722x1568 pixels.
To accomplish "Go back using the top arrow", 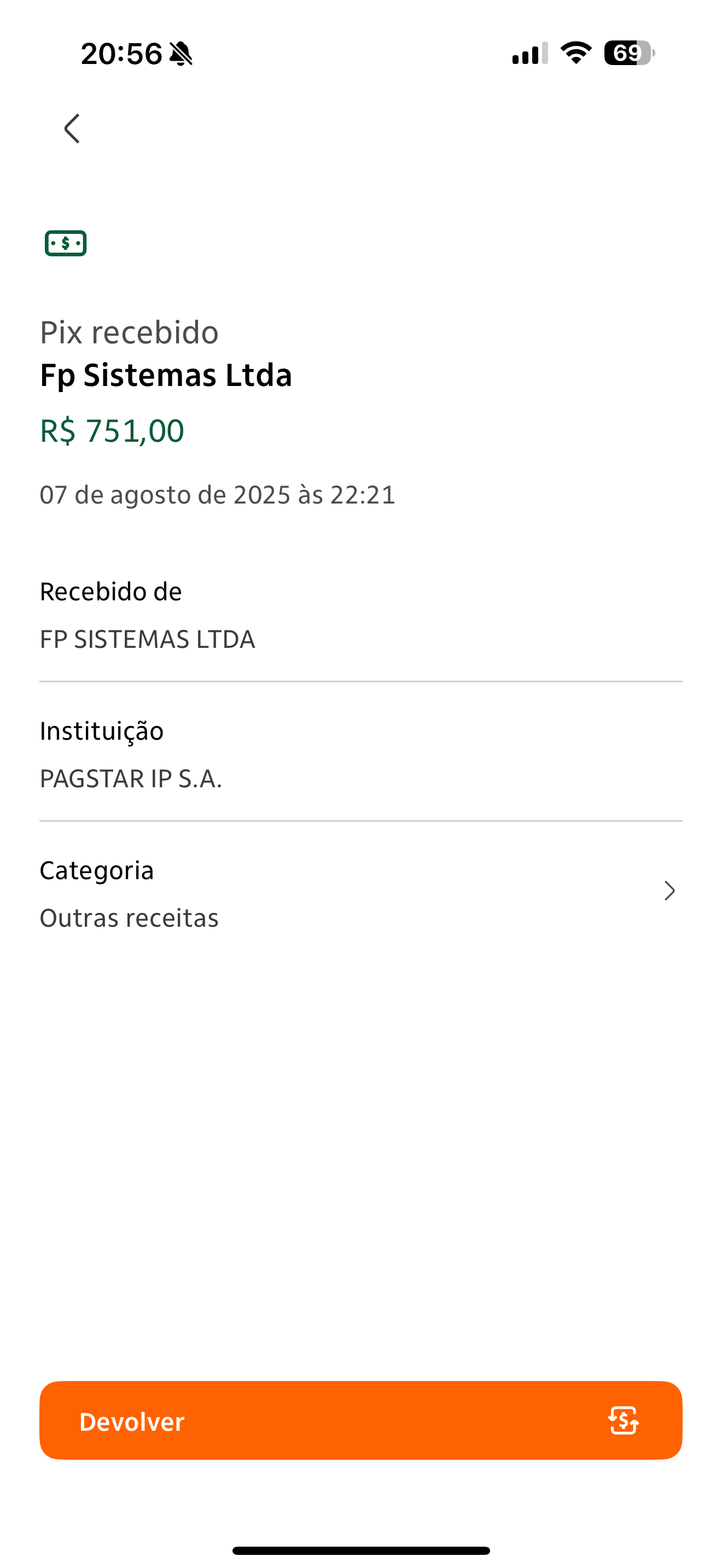I will point(72,128).
